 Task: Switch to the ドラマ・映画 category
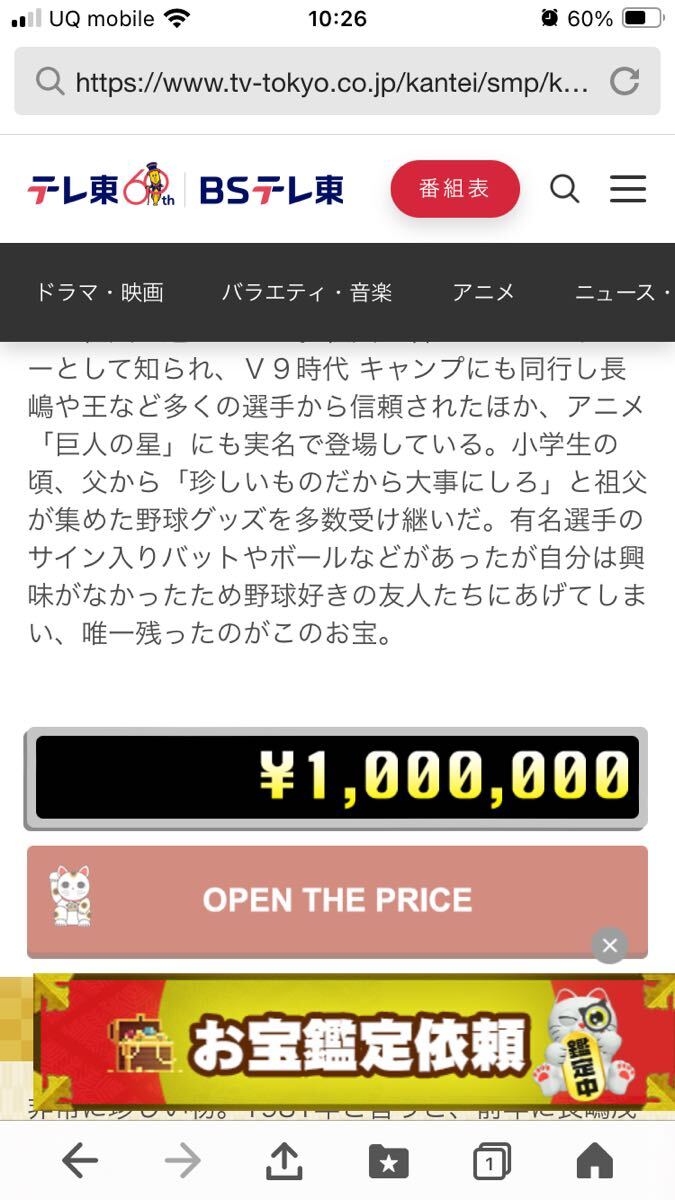pos(99,292)
